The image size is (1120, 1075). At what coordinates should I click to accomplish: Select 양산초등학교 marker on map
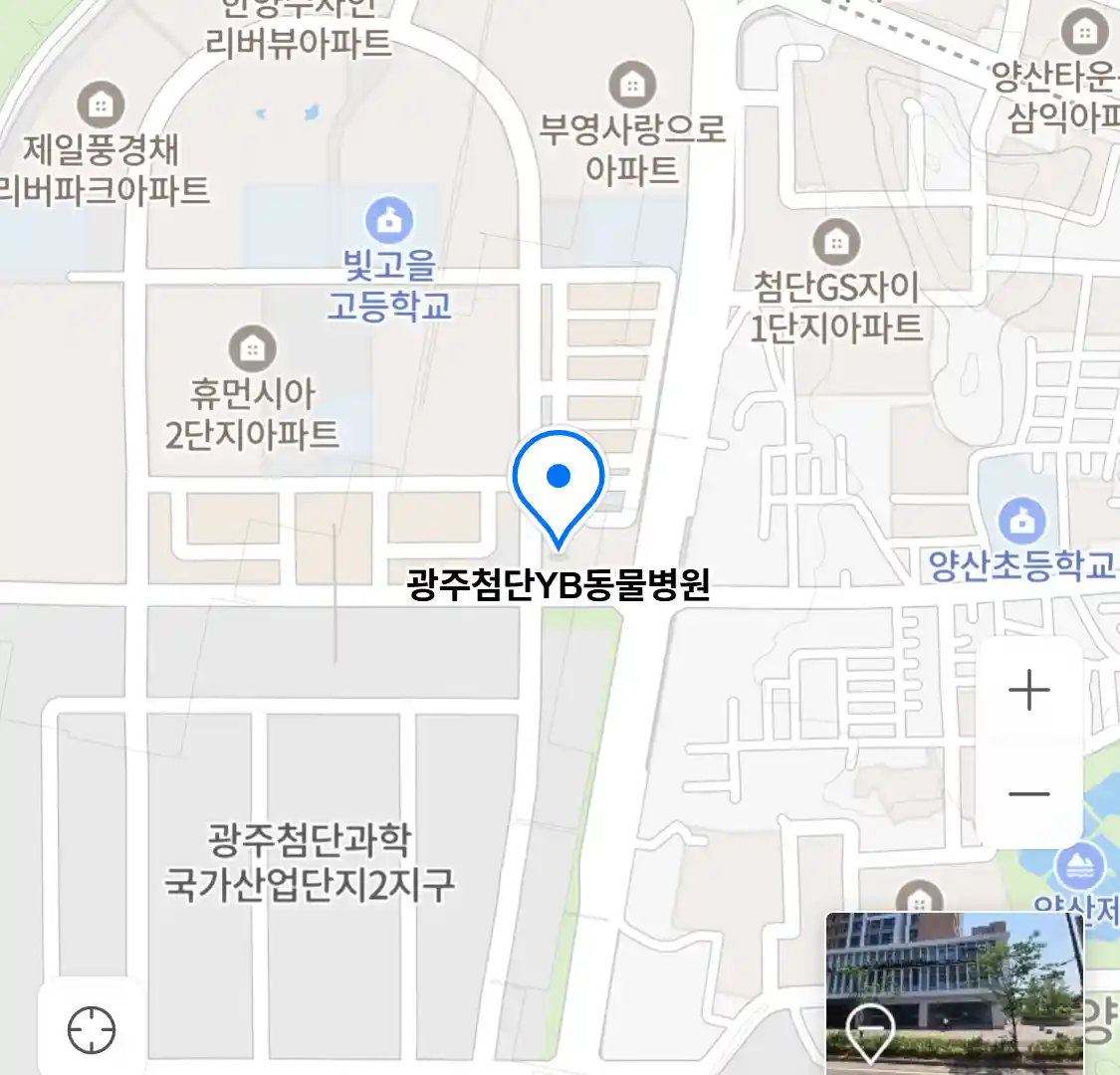pos(1022,520)
